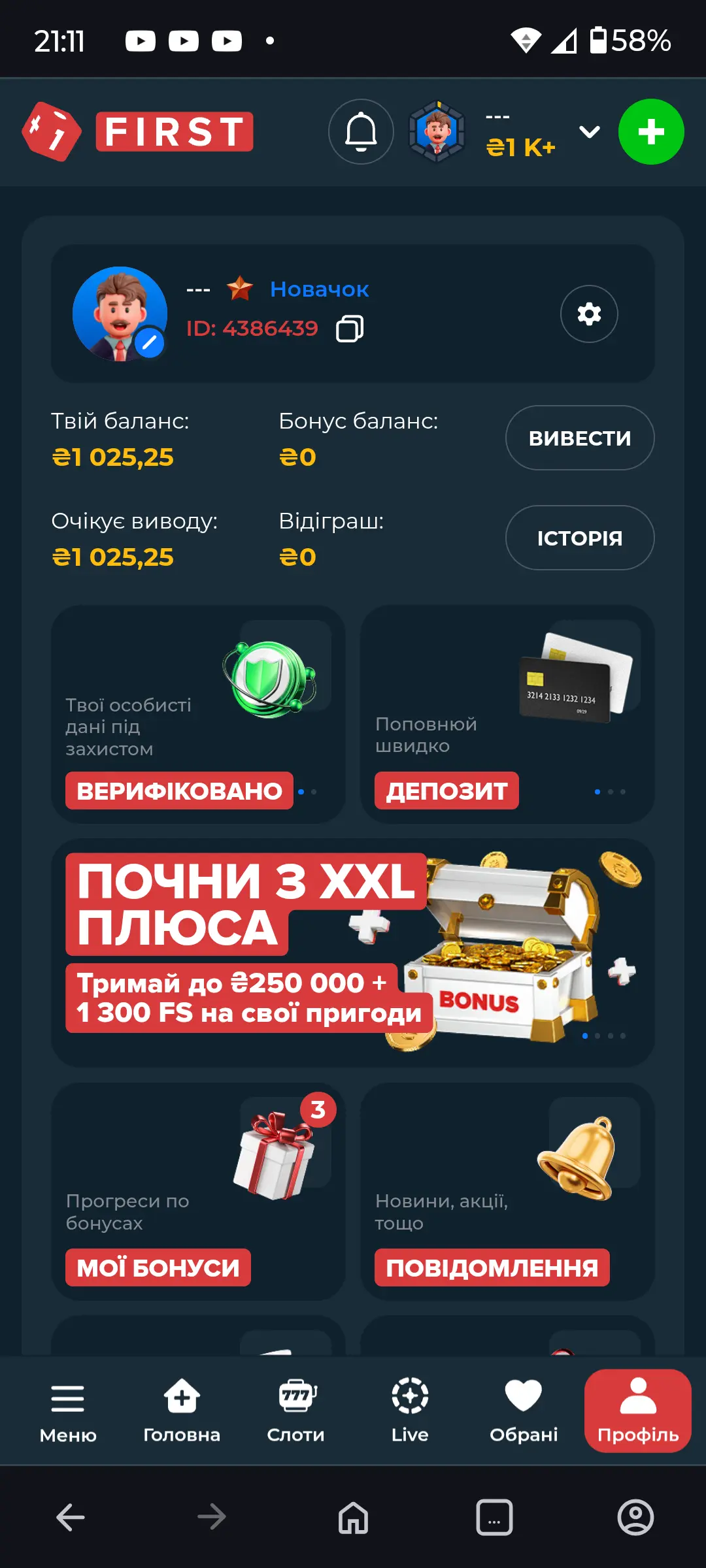This screenshot has height=1568, width=706.
Task: Tap the ВИВЕСТИ withdraw button
Action: click(579, 438)
